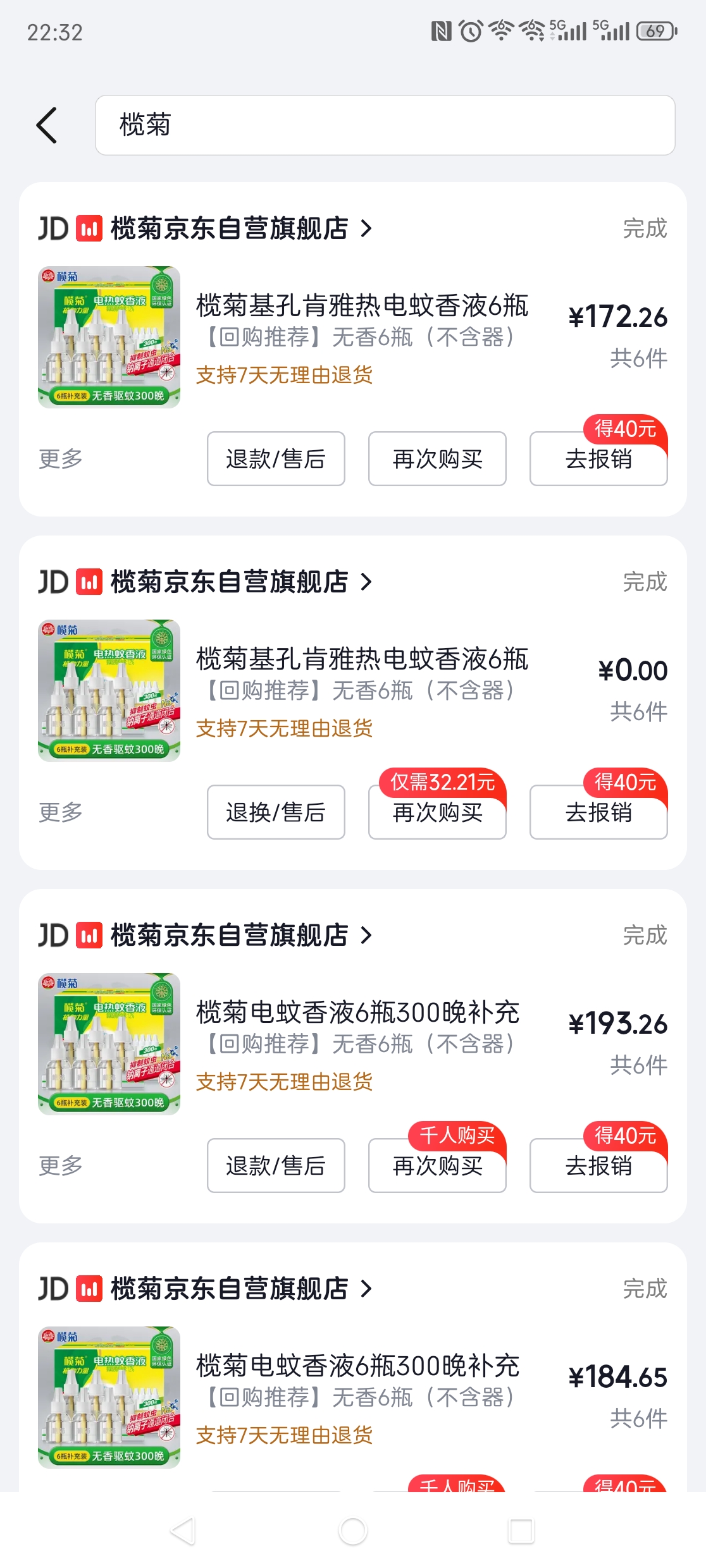Image resolution: width=706 pixels, height=1568 pixels.
Task: Show 更多 options for the ¥0.00 order
Action: (61, 812)
